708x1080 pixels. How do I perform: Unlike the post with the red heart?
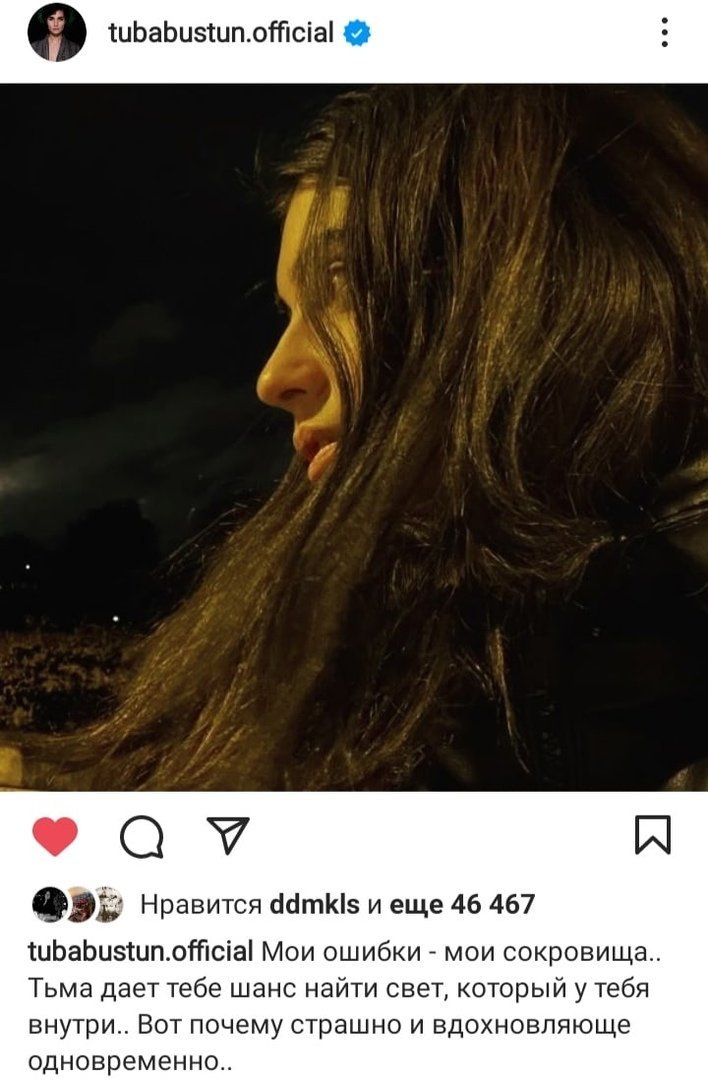55,836
